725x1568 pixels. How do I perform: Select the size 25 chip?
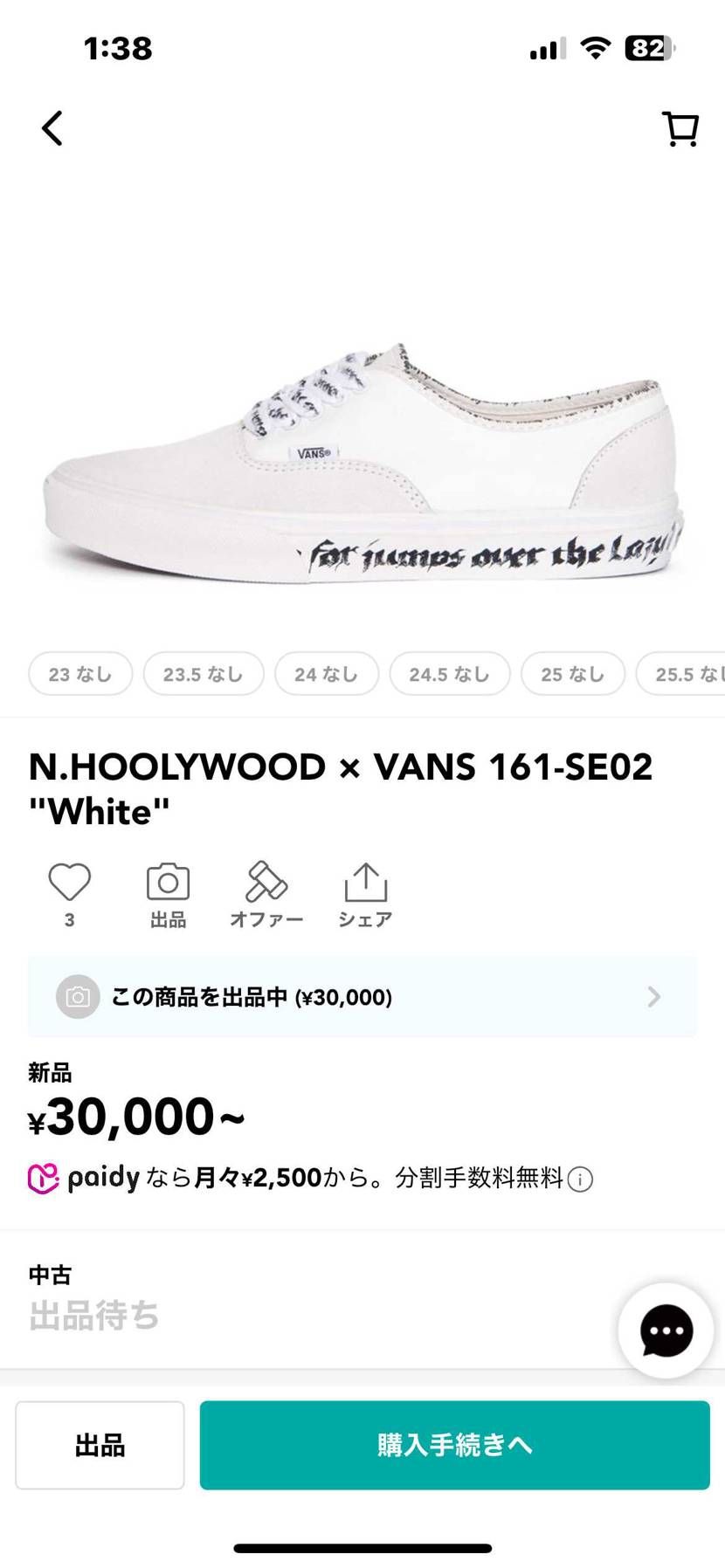pos(573,674)
